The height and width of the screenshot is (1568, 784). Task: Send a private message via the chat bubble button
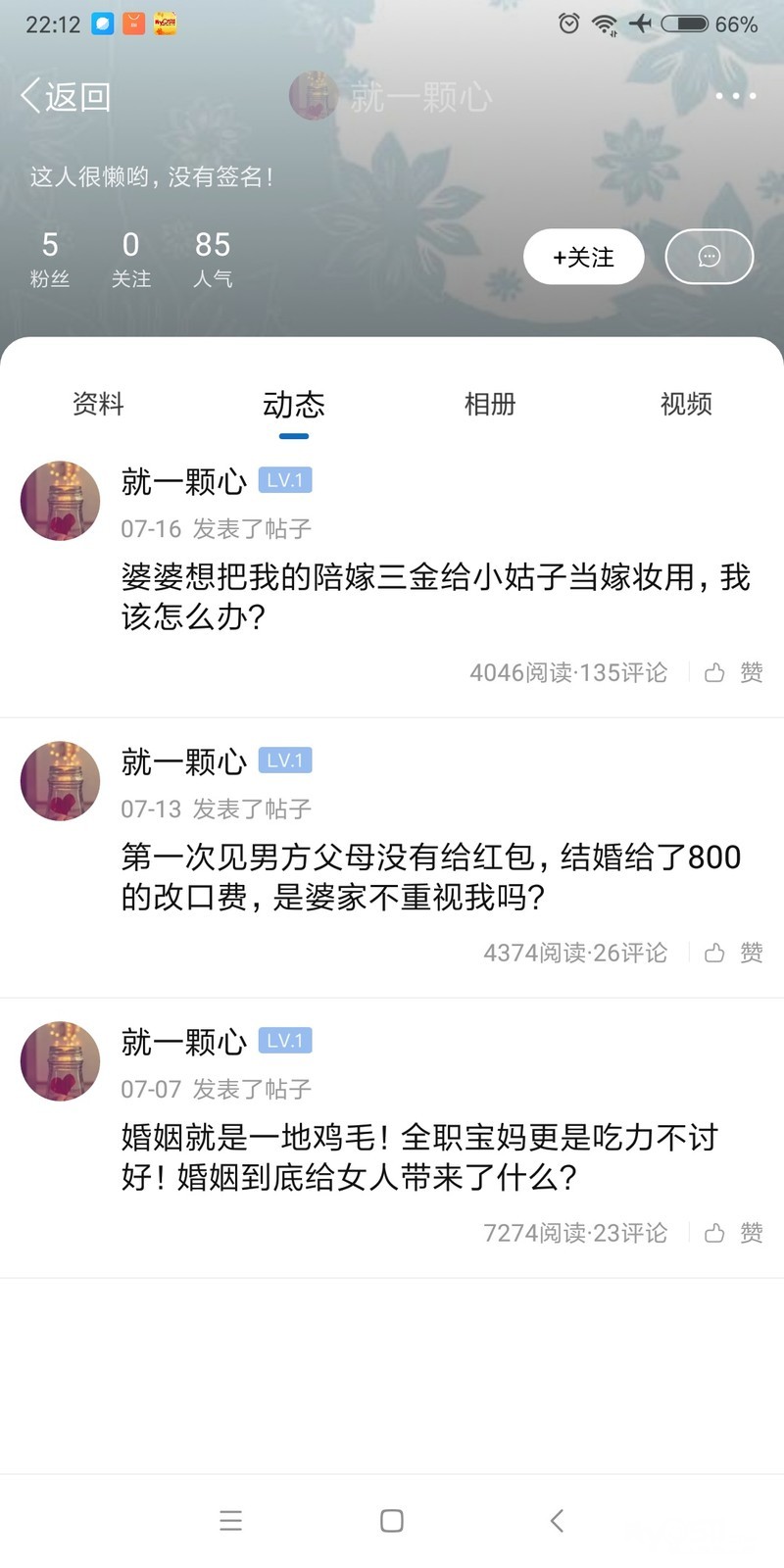[x=709, y=257]
